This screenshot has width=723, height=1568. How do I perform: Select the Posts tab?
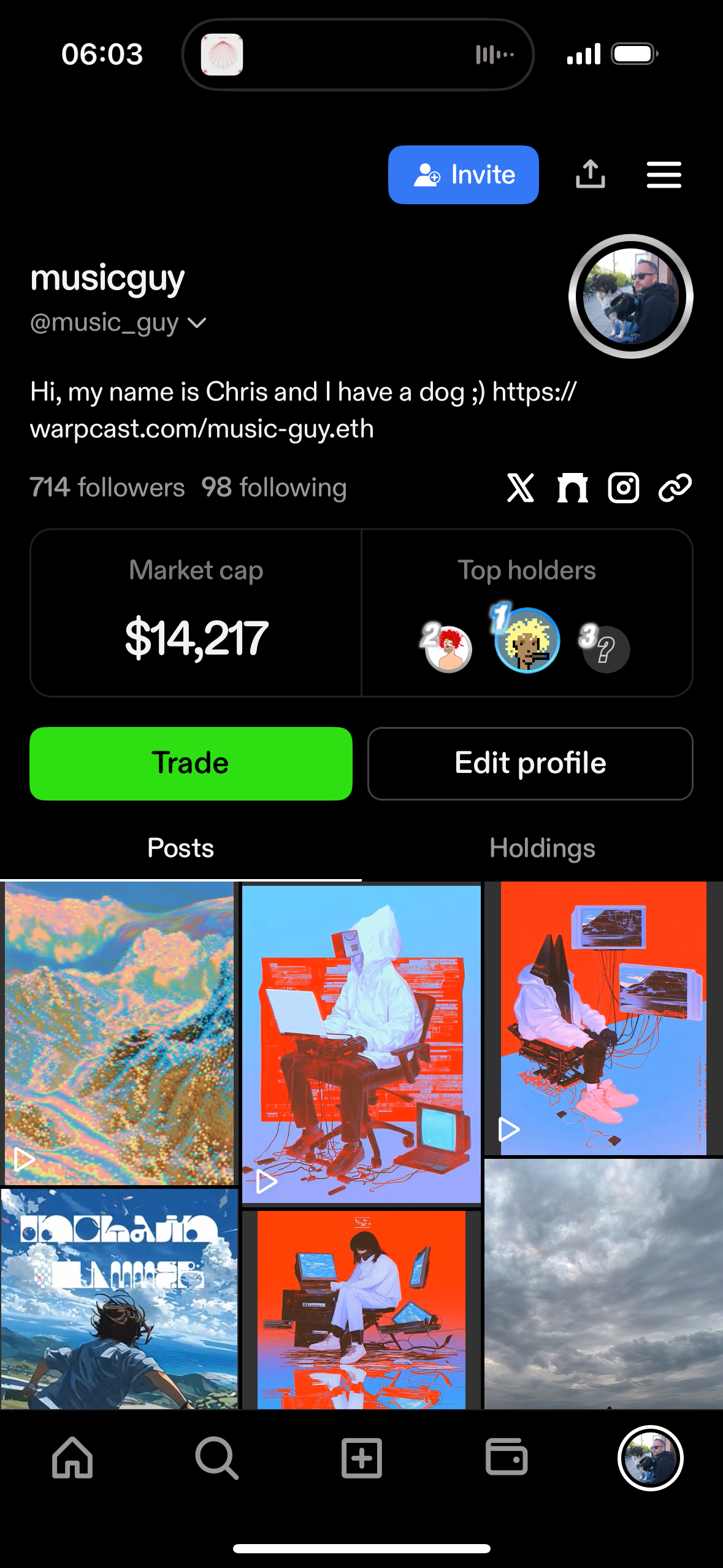tap(180, 848)
